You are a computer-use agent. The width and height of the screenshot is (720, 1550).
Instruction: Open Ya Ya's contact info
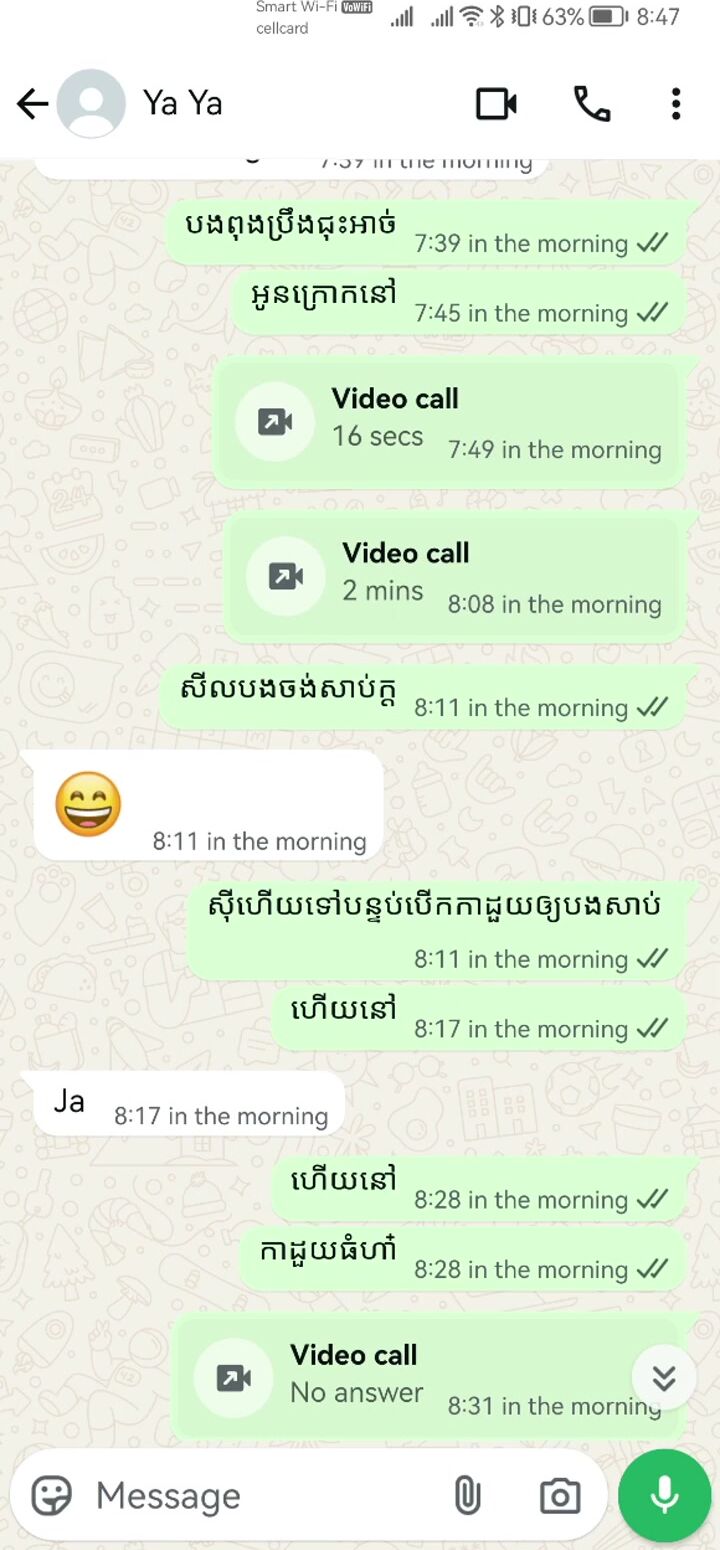182,103
